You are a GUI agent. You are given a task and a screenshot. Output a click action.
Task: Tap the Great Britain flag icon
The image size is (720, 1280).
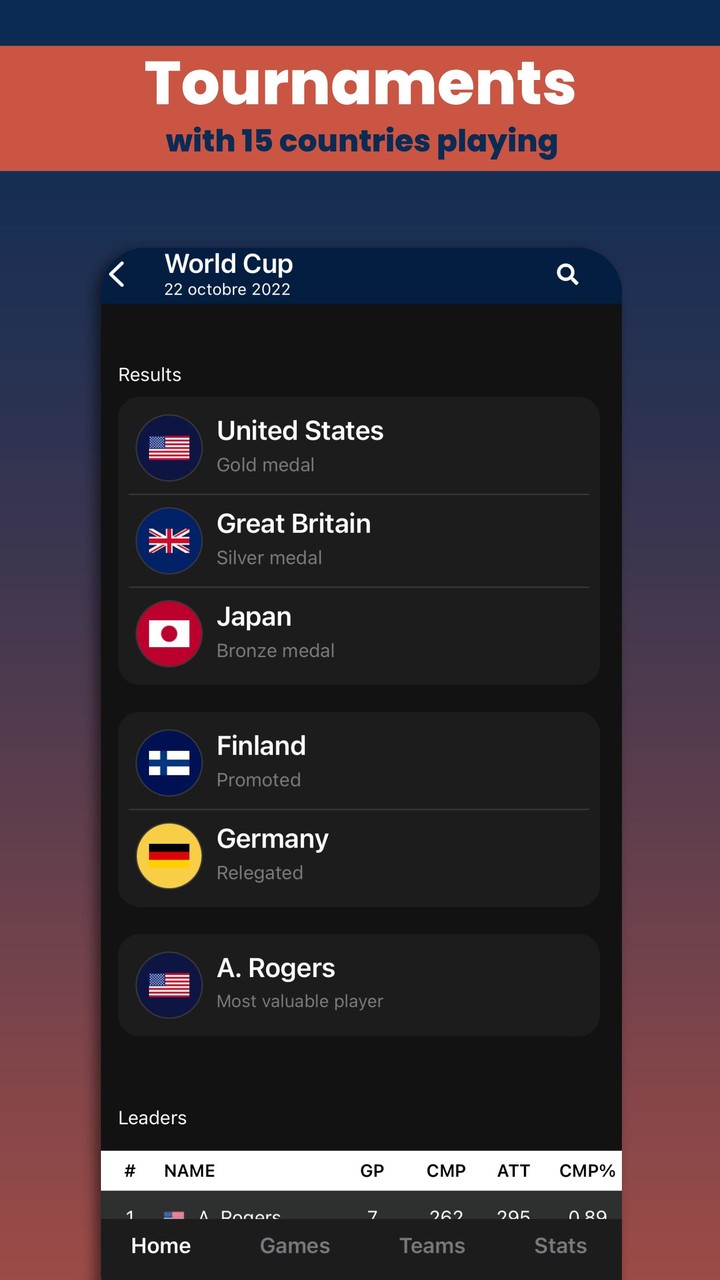[168, 541]
